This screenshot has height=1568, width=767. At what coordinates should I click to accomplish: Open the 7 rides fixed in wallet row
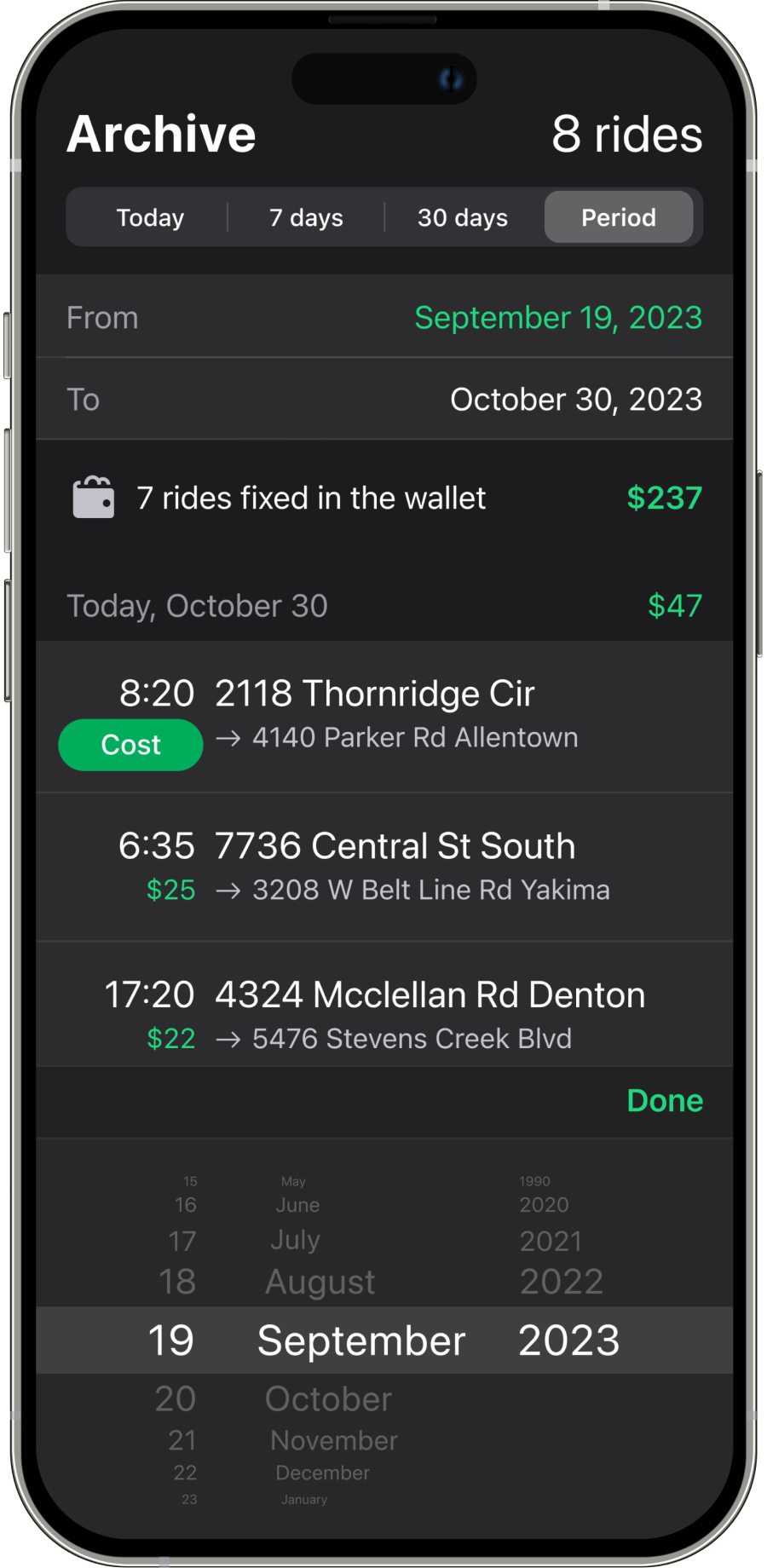[383, 498]
